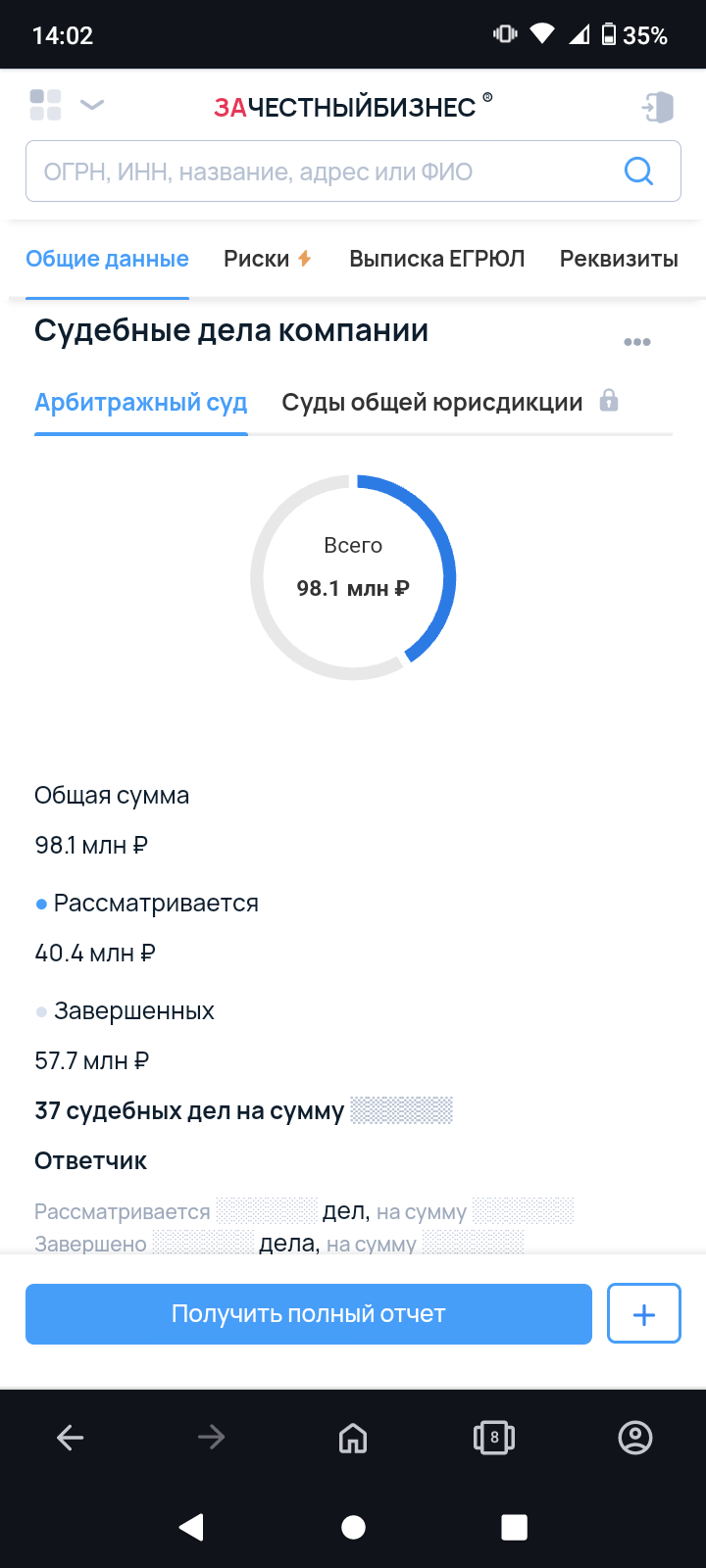Open the grid menu dropdown at top left
The width and height of the screenshot is (706, 1568).
pyautogui.click(x=66, y=105)
